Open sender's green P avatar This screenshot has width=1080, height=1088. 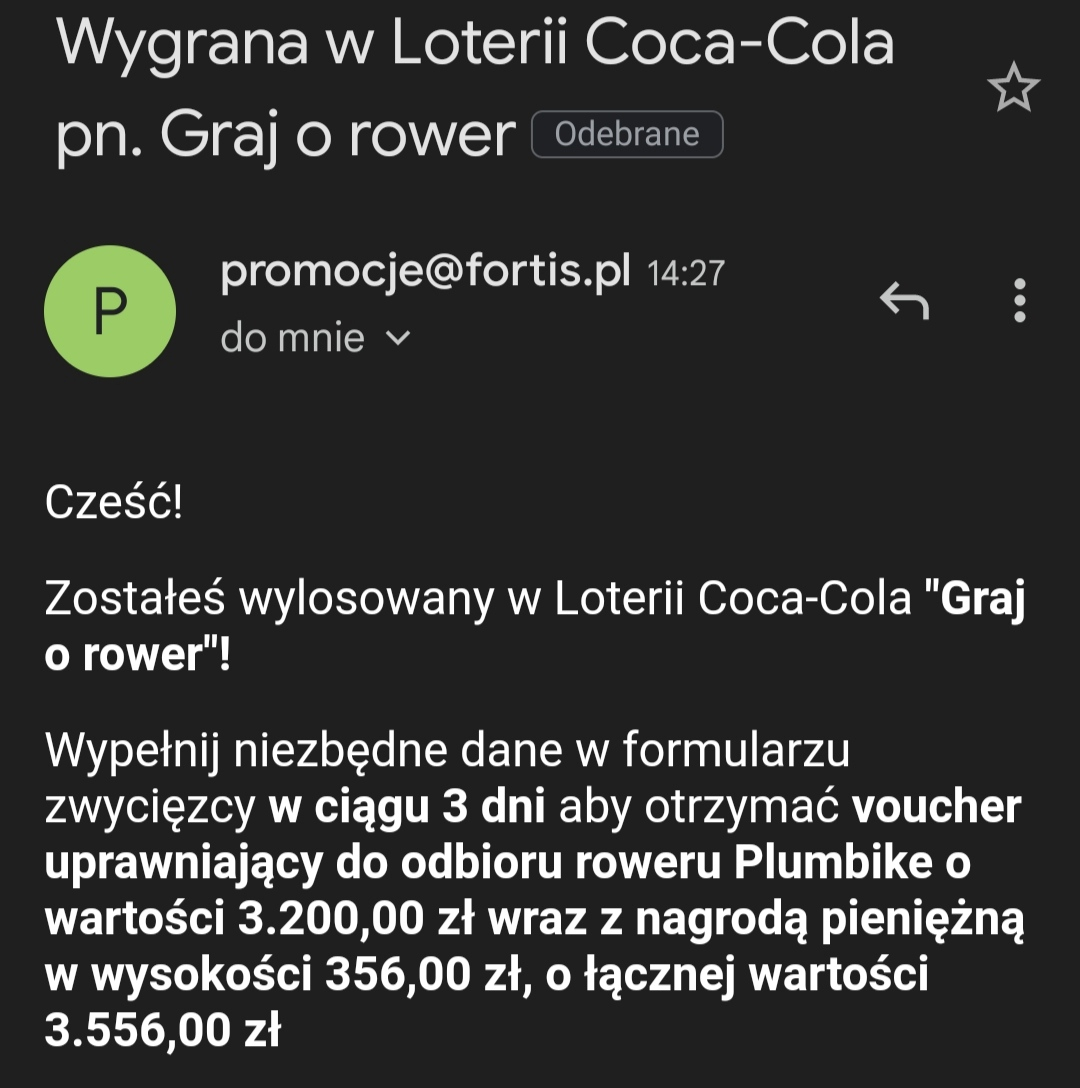point(110,312)
